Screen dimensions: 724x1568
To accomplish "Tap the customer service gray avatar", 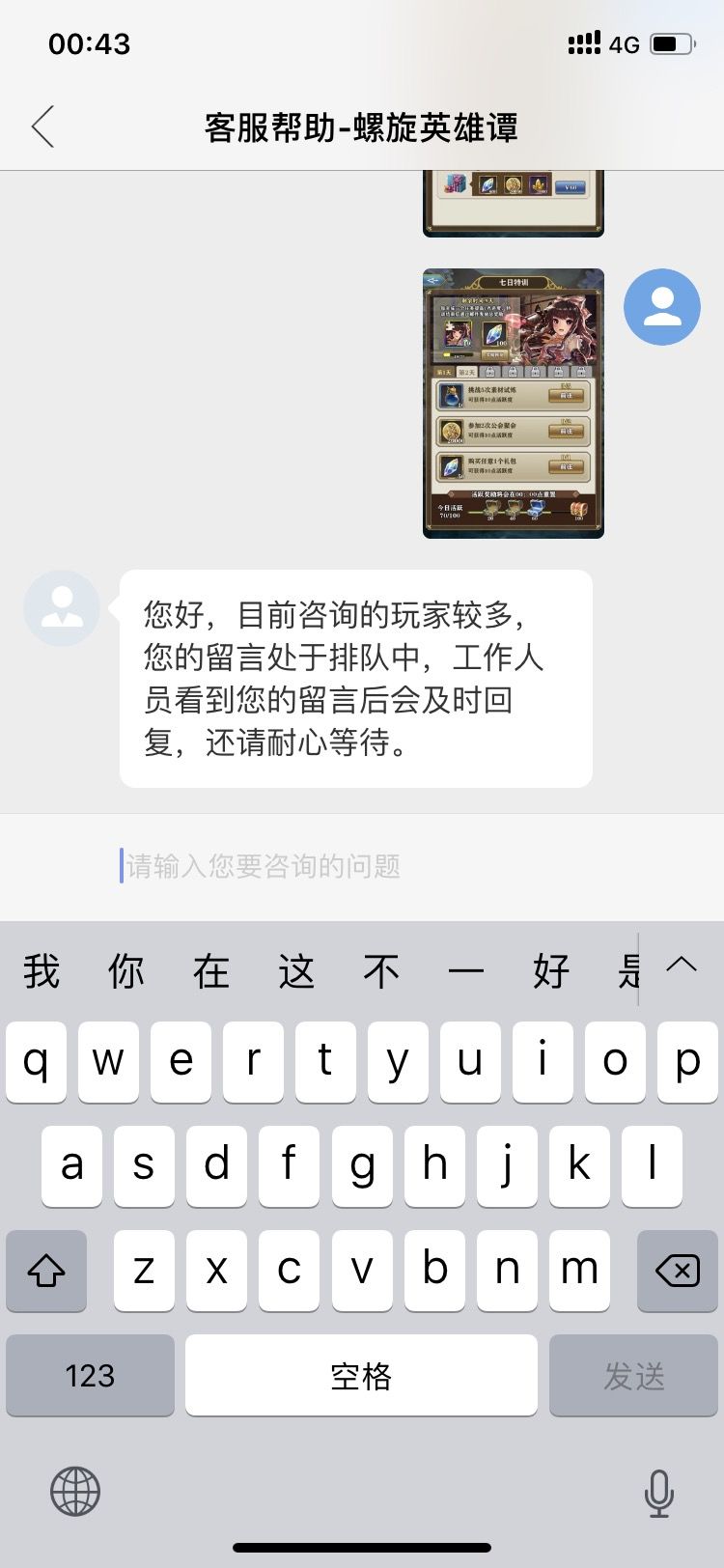I will pos(62,607).
